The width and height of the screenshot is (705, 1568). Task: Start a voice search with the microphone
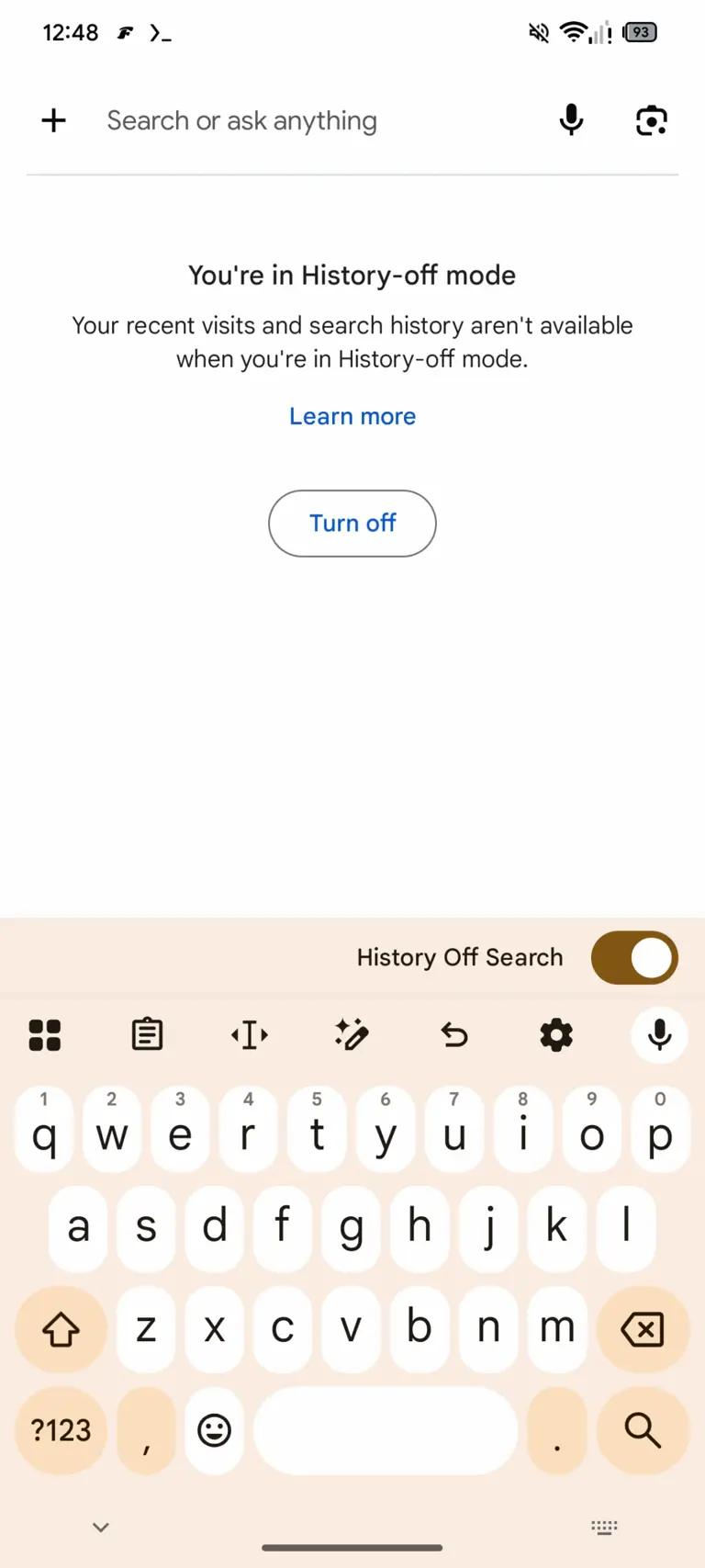(x=571, y=119)
